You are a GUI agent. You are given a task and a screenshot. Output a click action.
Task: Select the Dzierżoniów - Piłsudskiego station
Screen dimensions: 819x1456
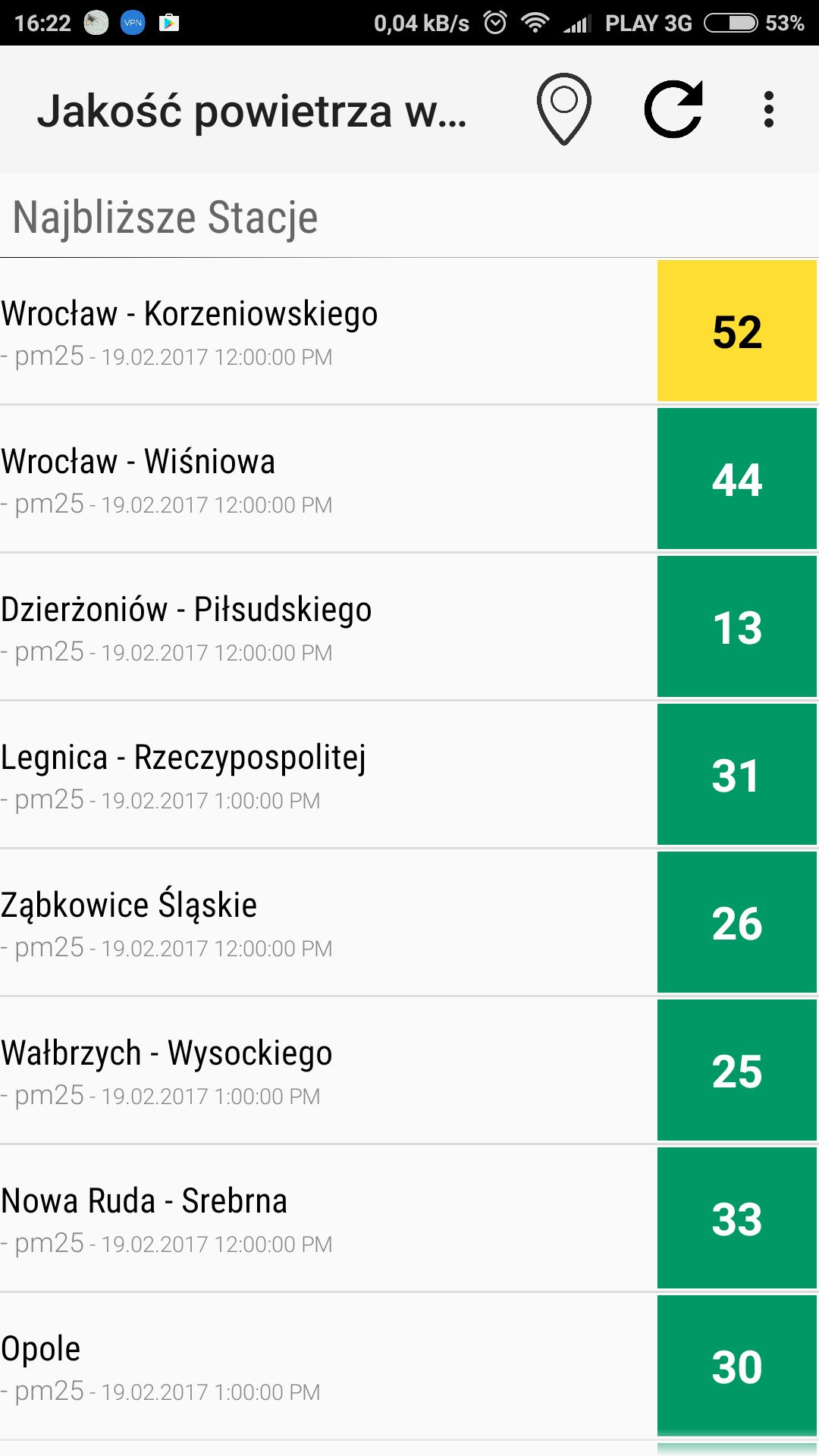[x=409, y=627]
